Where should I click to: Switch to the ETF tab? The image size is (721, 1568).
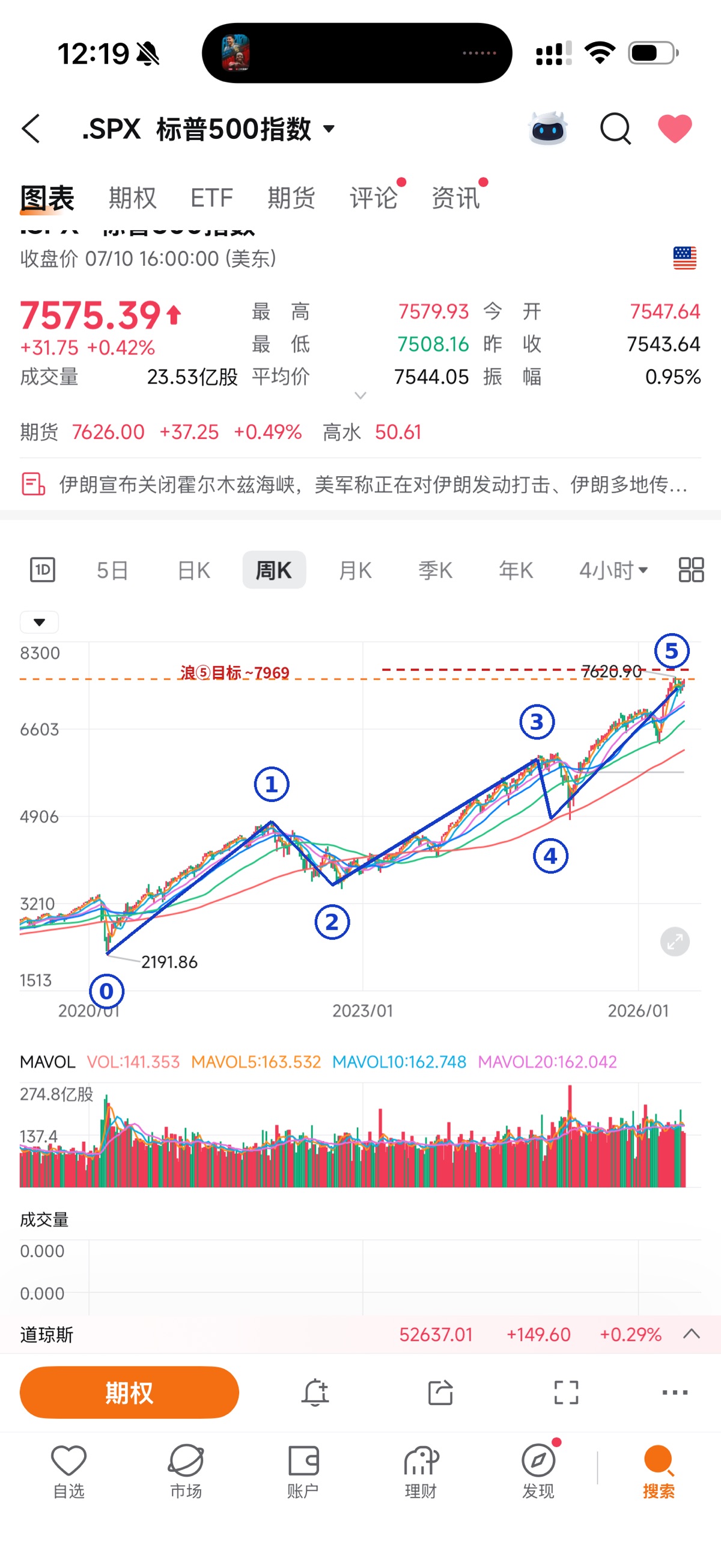(211, 198)
